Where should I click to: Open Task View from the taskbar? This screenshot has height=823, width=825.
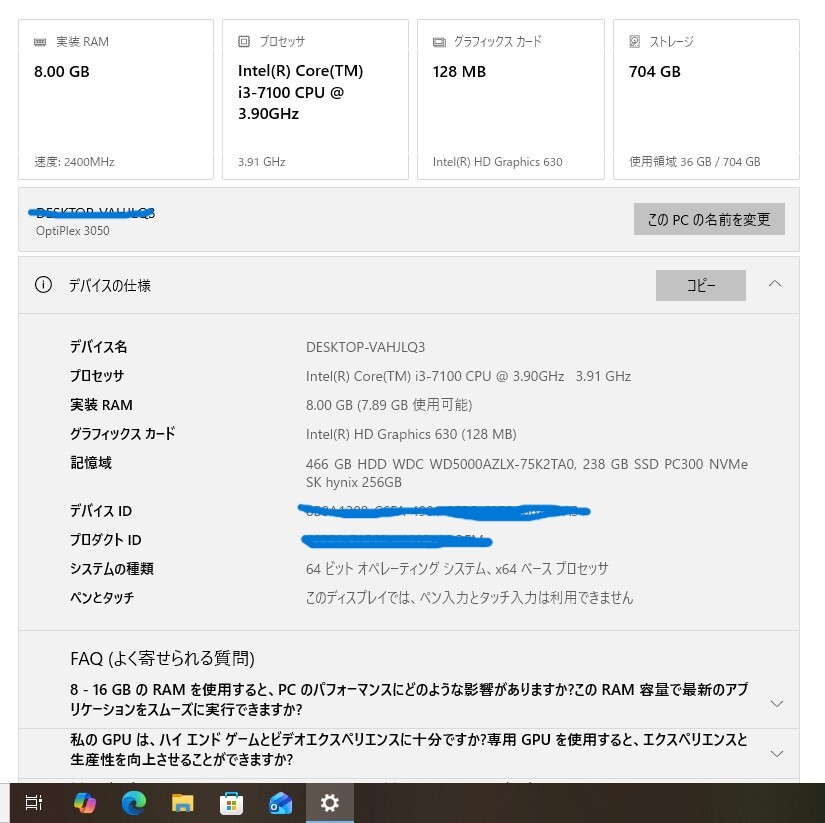tap(34, 802)
